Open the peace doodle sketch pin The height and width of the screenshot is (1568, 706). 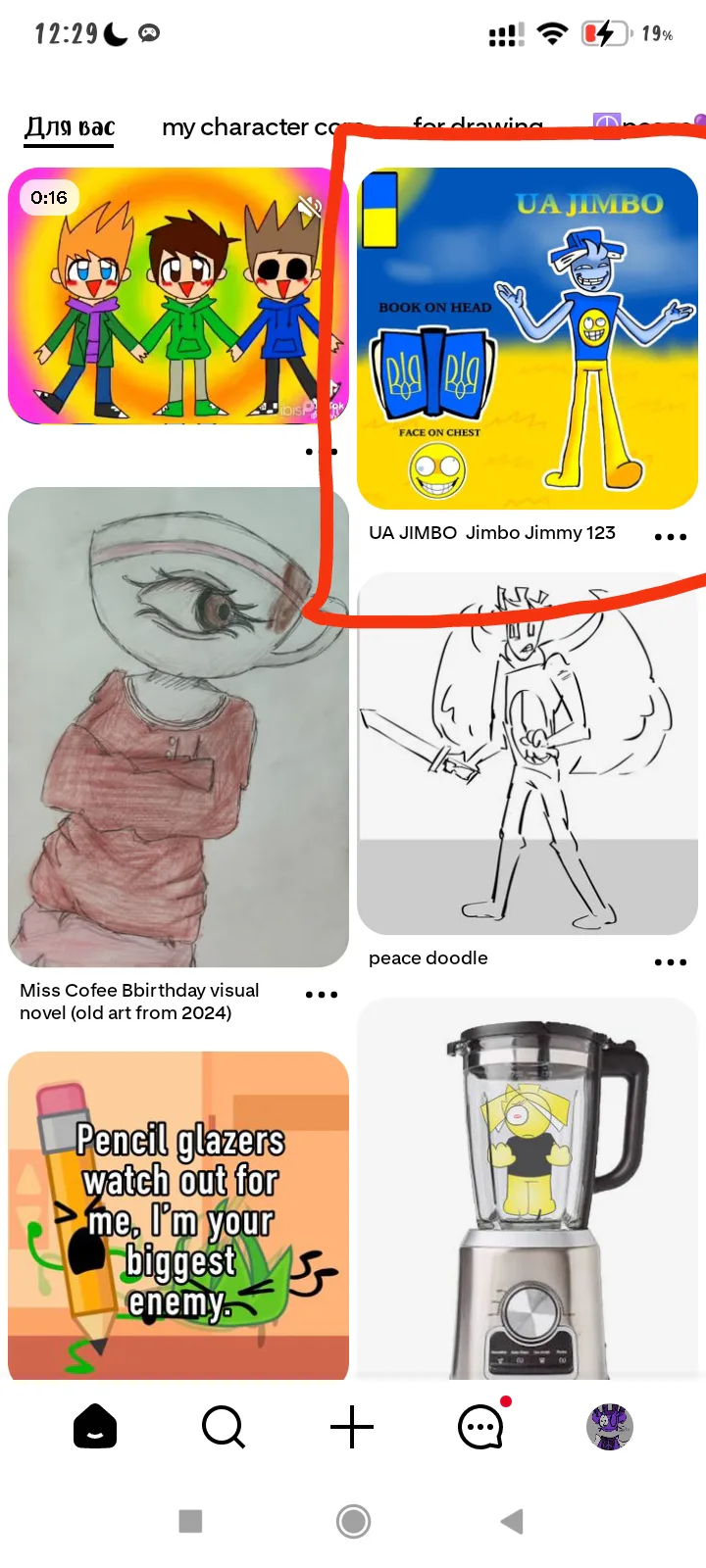(527, 755)
